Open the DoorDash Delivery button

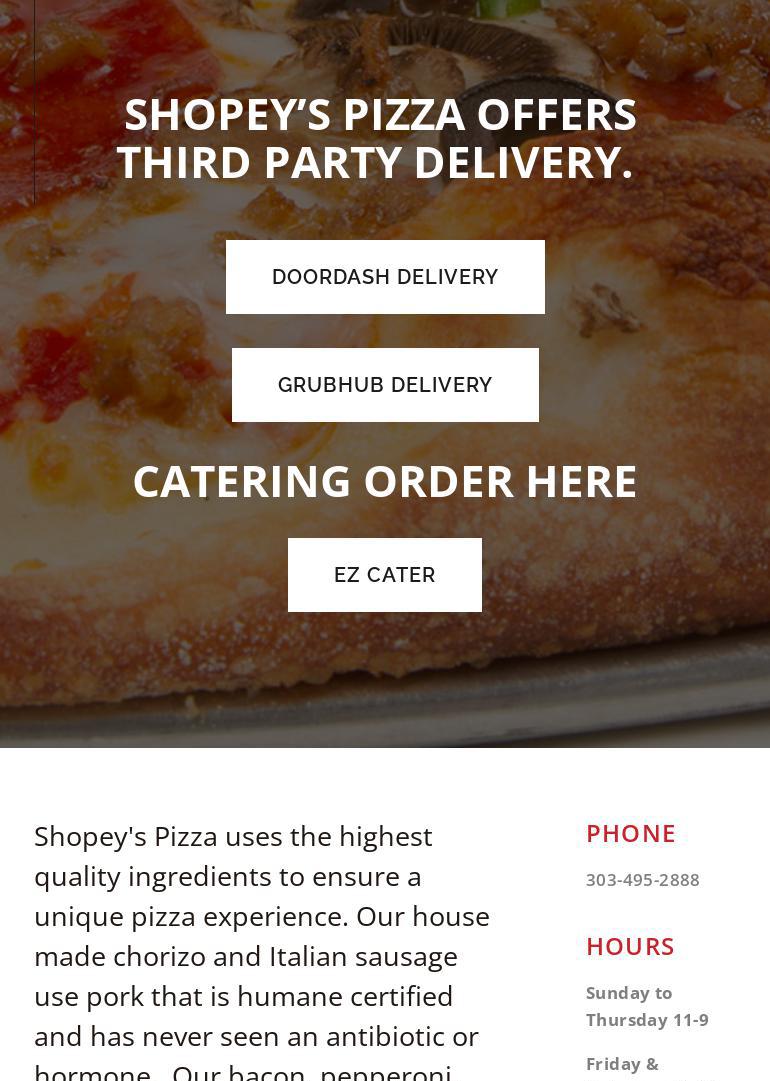point(385,277)
